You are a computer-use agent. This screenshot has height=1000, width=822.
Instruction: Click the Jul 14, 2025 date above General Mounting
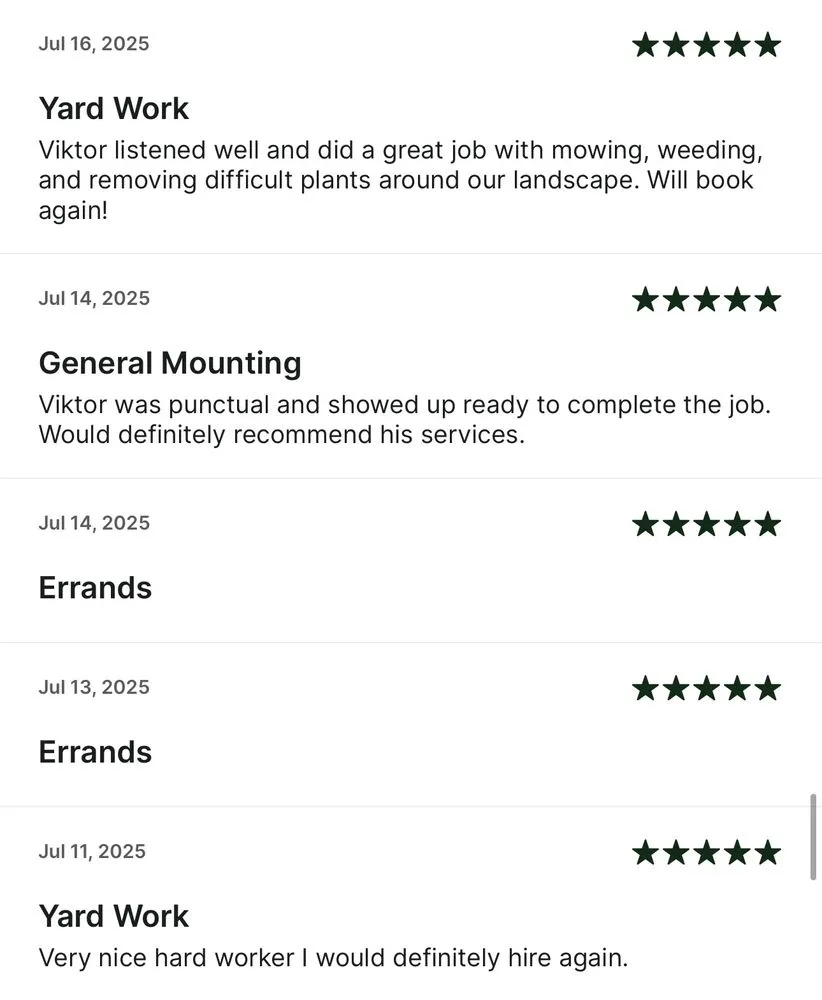click(x=93, y=297)
